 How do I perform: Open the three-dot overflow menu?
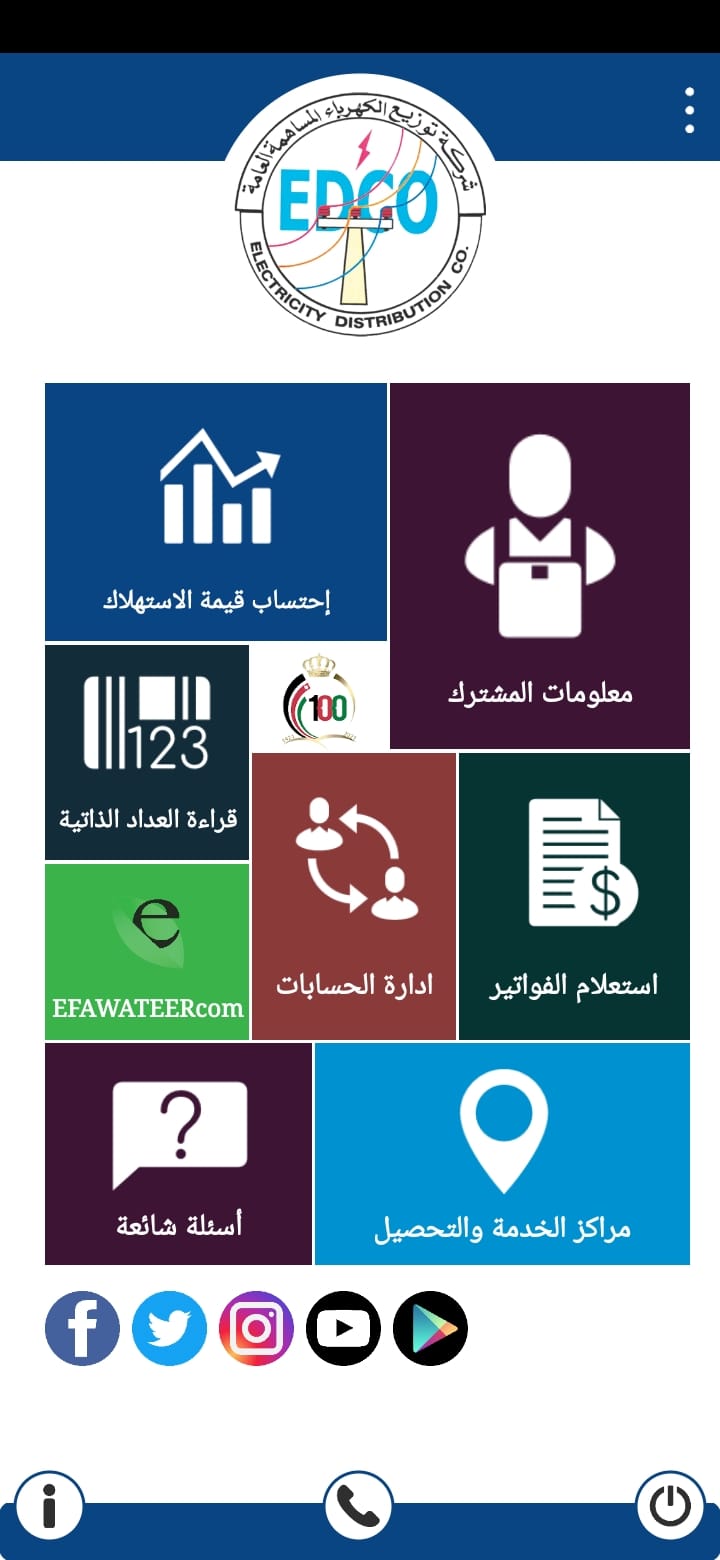(689, 110)
